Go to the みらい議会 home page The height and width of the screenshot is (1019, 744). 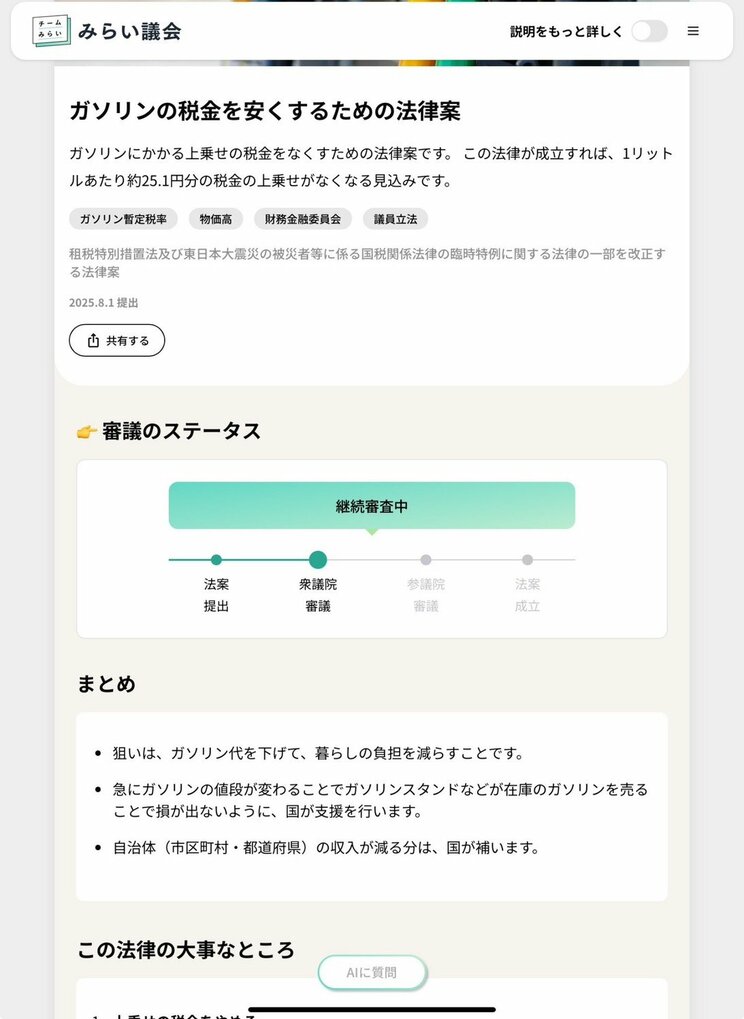pos(107,31)
